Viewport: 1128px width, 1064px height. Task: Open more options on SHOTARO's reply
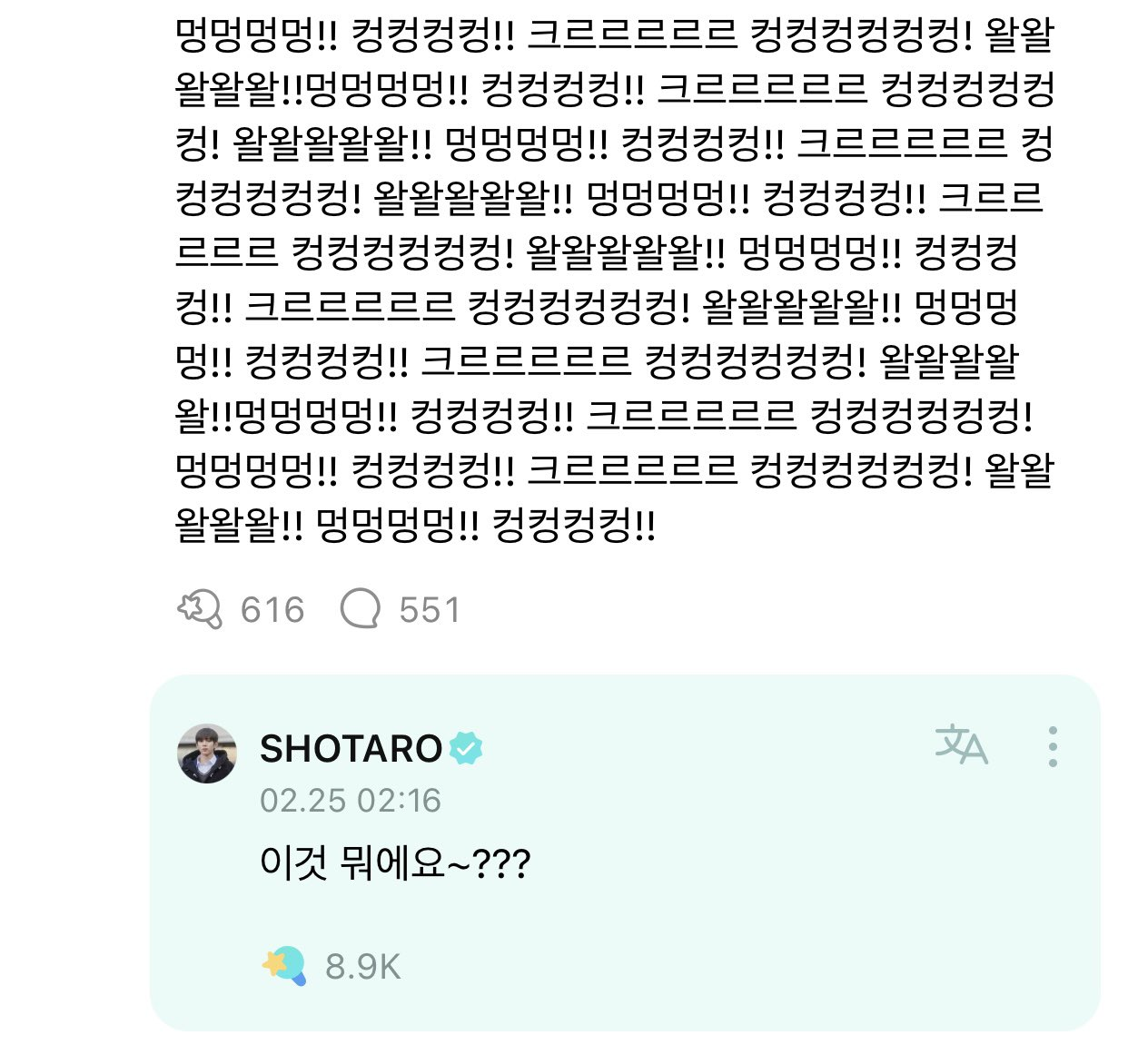pos(1052,746)
